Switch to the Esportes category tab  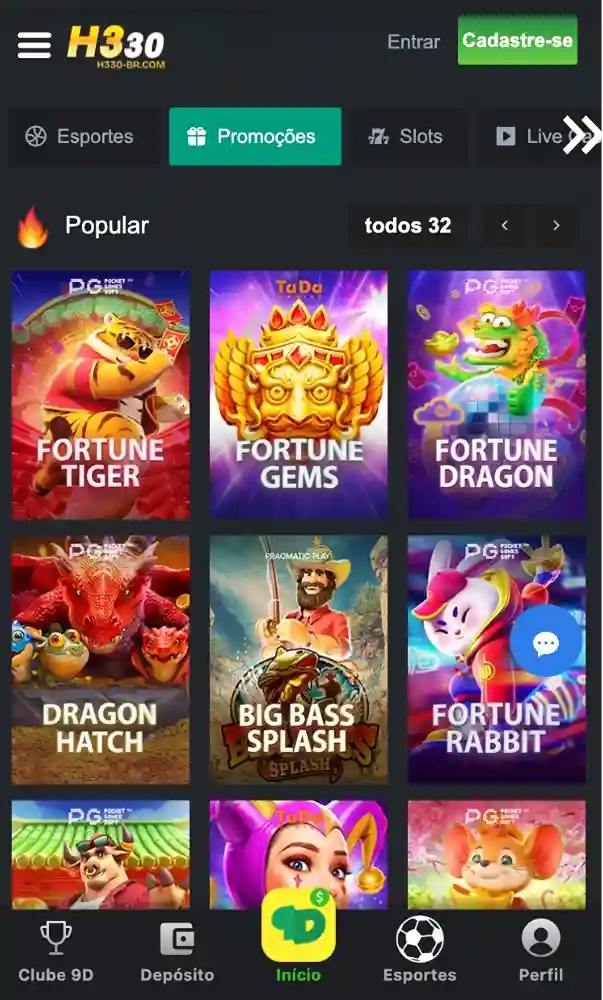pos(80,137)
